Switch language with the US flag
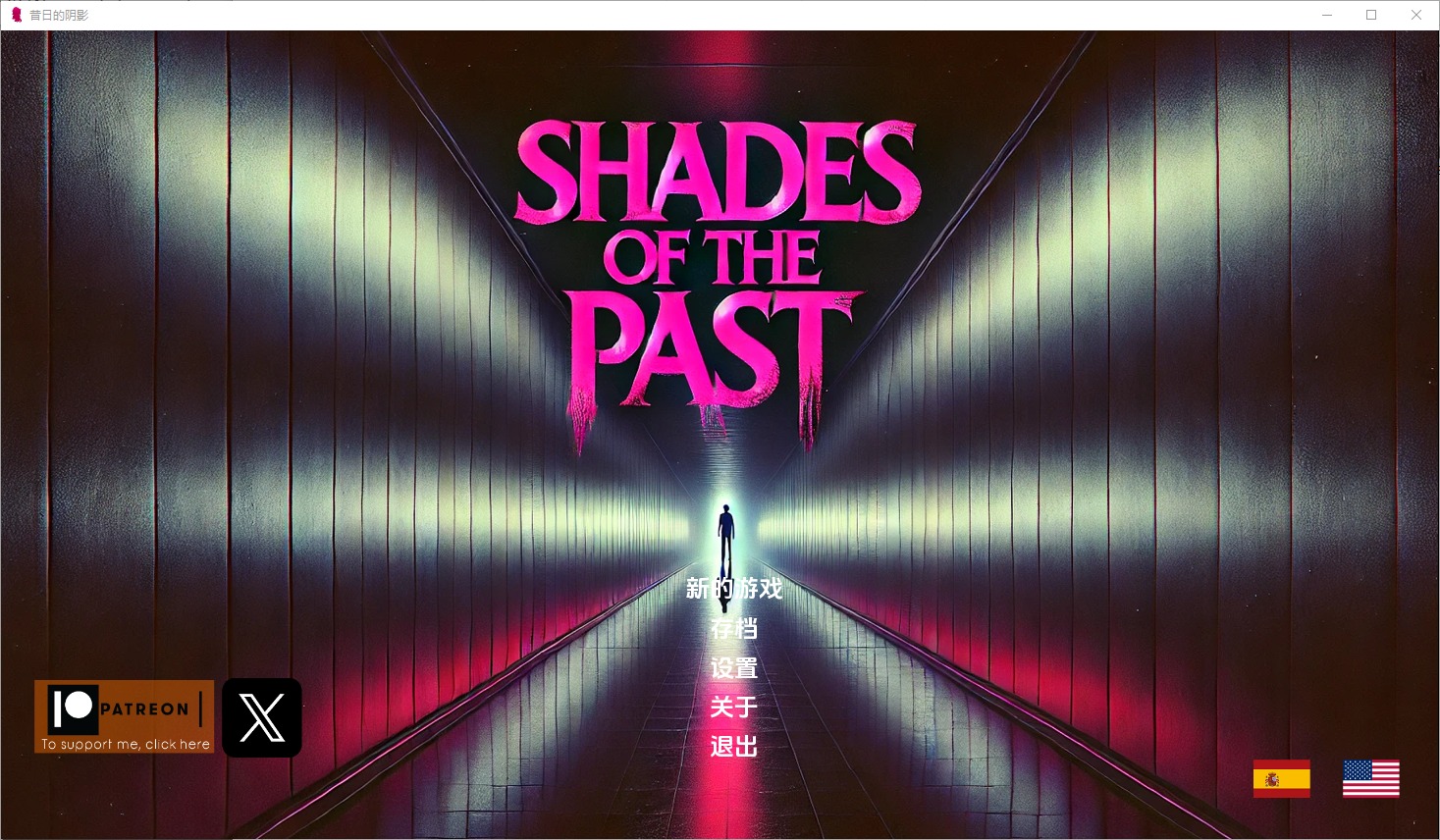Image resolution: width=1440 pixels, height=840 pixels. tap(1370, 779)
